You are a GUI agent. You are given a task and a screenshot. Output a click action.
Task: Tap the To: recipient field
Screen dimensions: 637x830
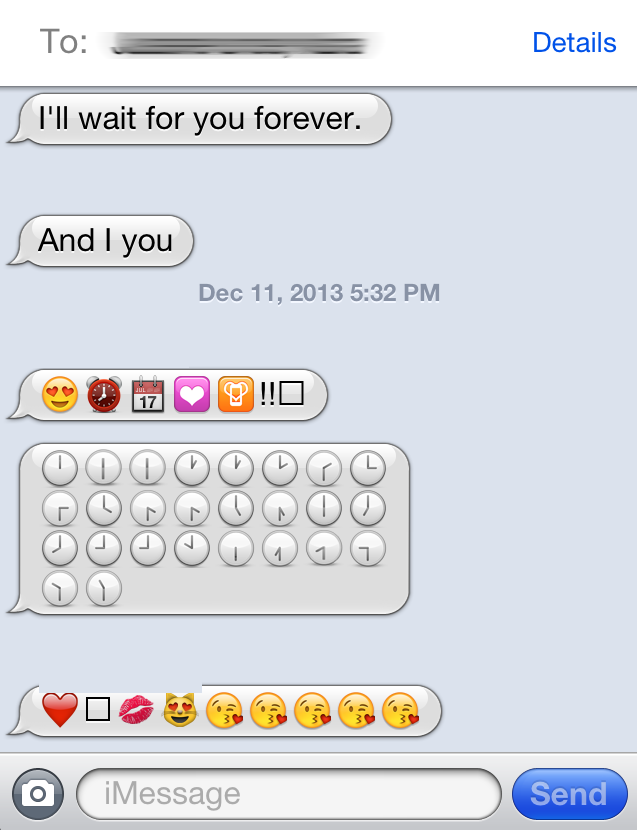(x=245, y=43)
